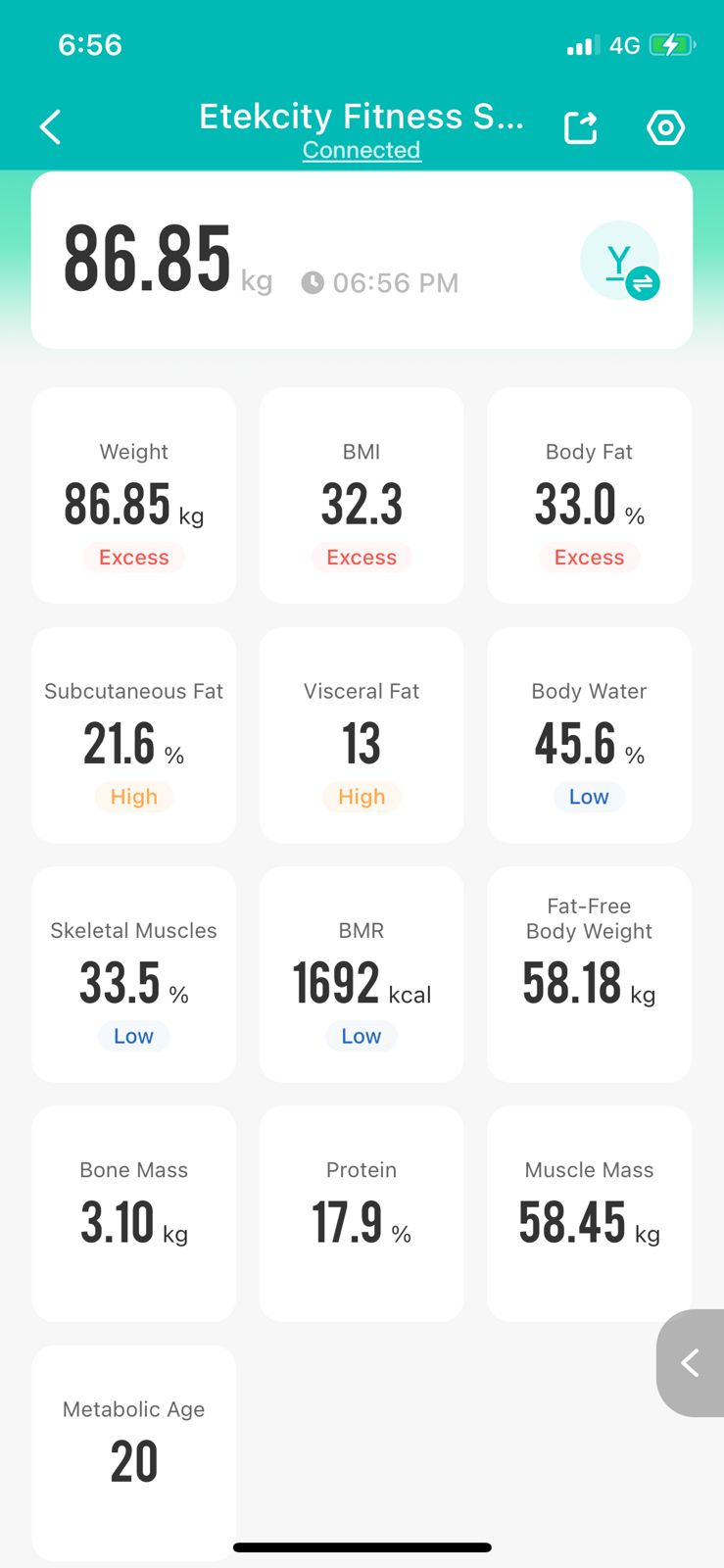Viewport: 724px width, 1568px height.
Task: Open the BMI card
Action: click(x=362, y=495)
